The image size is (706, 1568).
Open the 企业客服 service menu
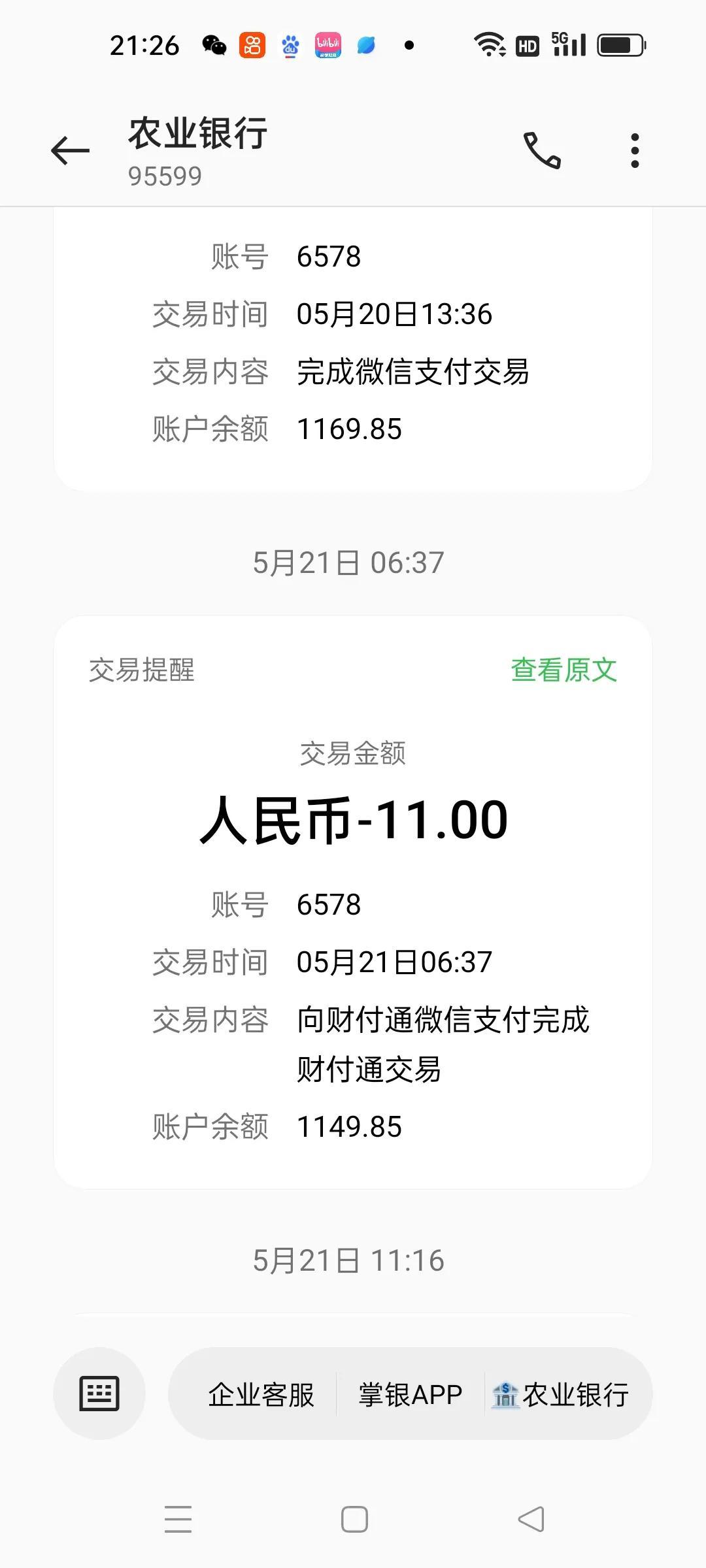pos(261,1394)
